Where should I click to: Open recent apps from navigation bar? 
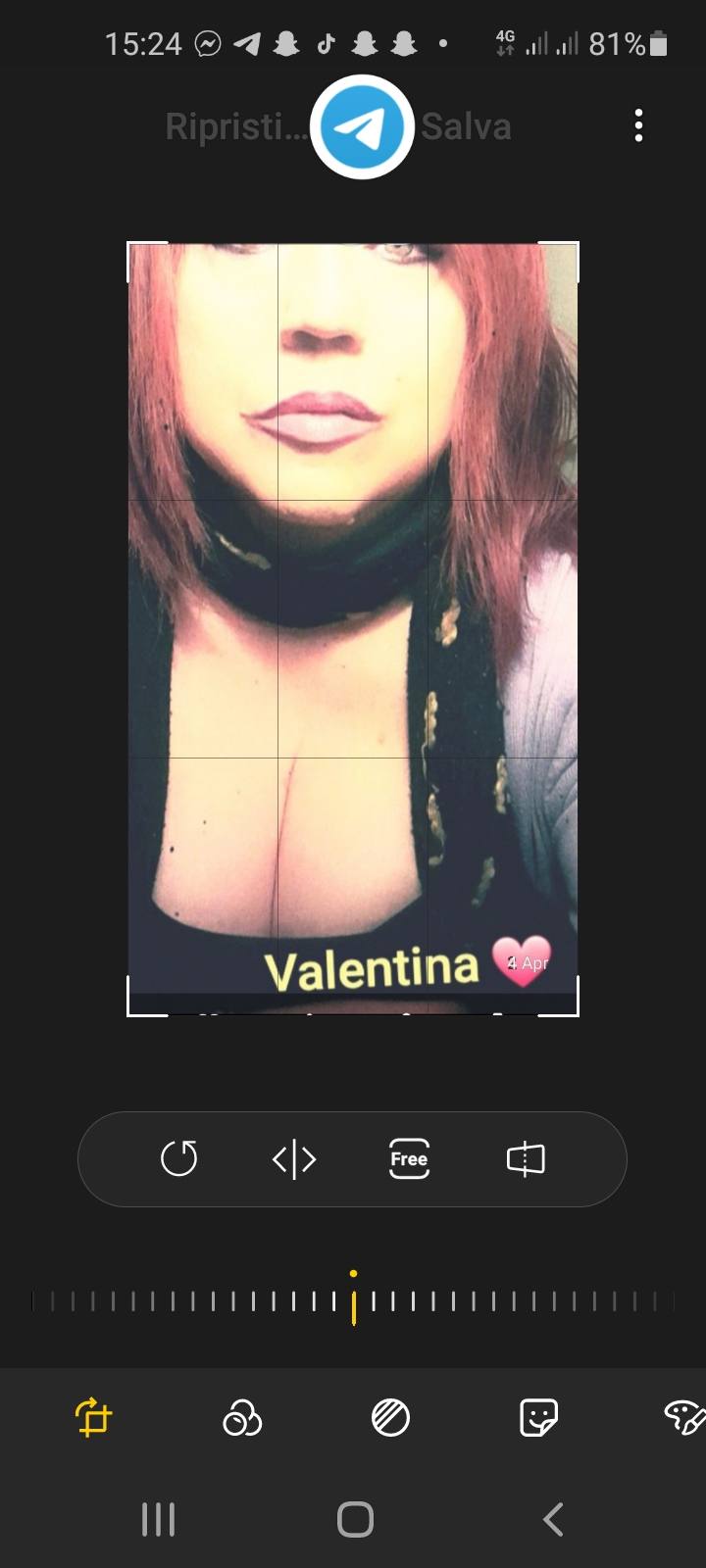[x=158, y=1519]
